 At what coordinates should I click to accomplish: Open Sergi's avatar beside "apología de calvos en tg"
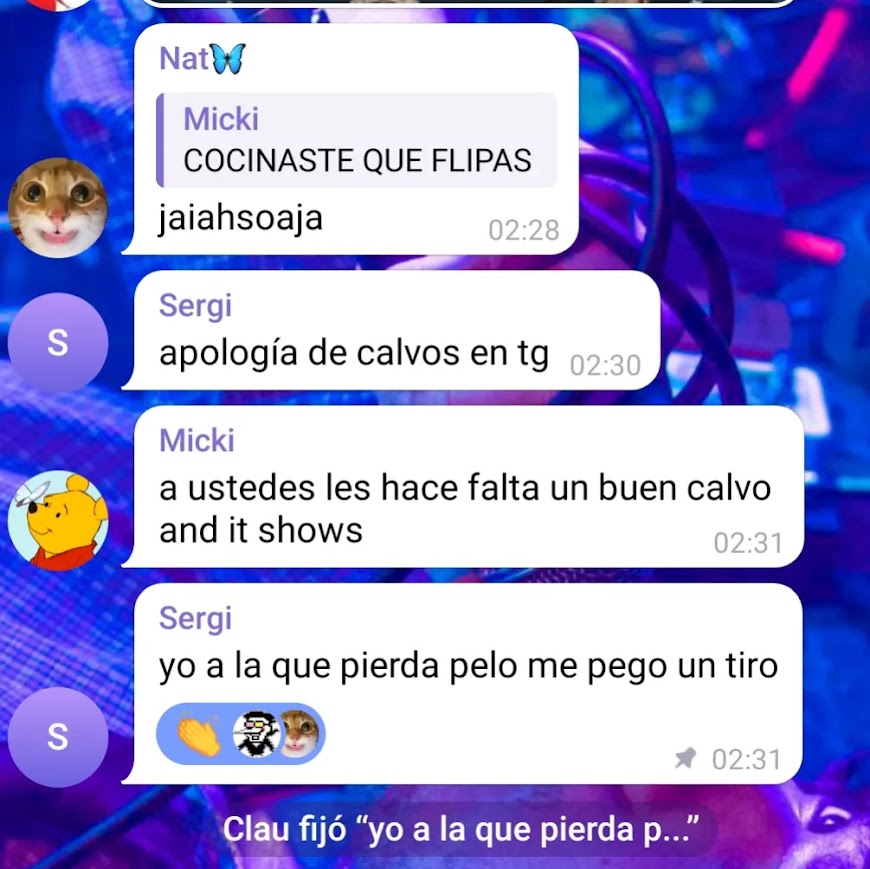coord(58,343)
